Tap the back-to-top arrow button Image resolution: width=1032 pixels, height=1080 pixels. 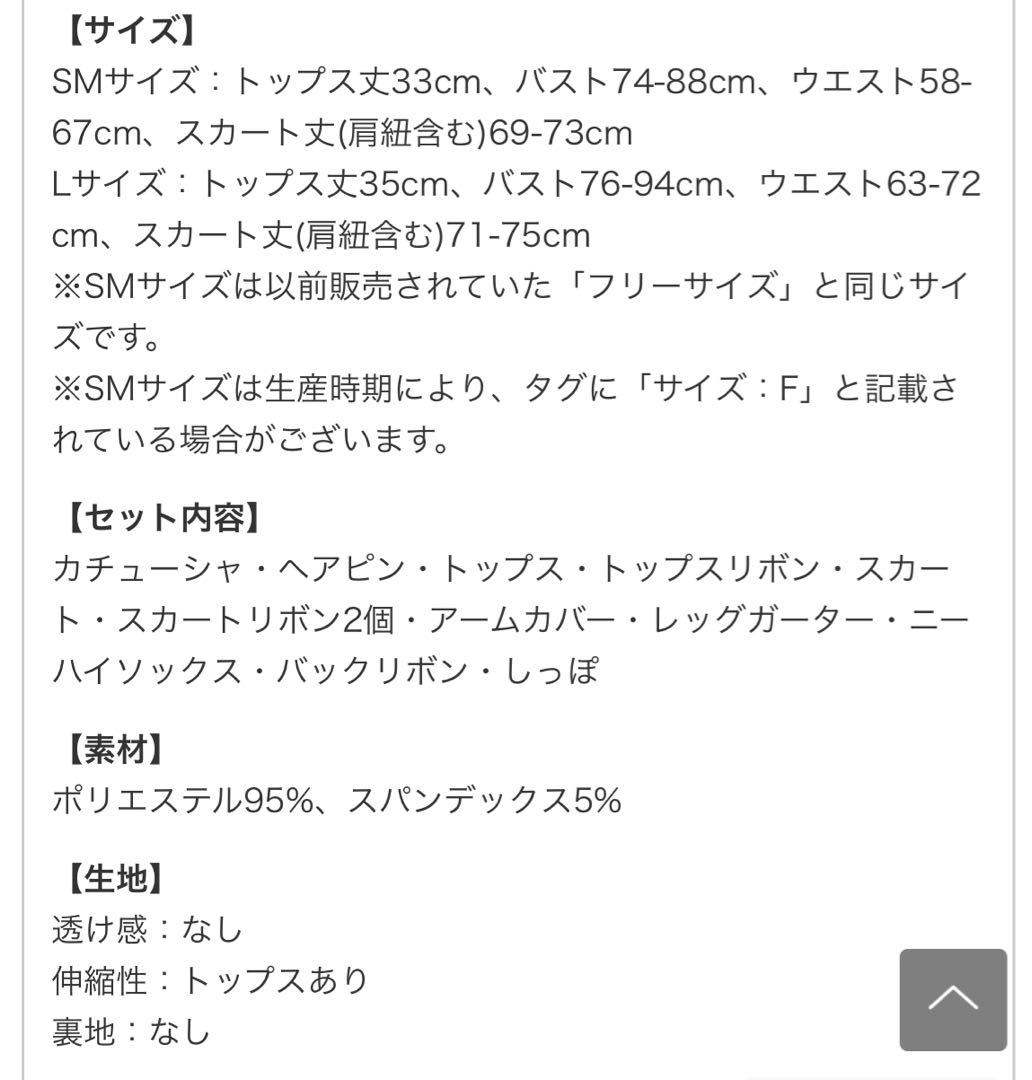[x=952, y=999]
